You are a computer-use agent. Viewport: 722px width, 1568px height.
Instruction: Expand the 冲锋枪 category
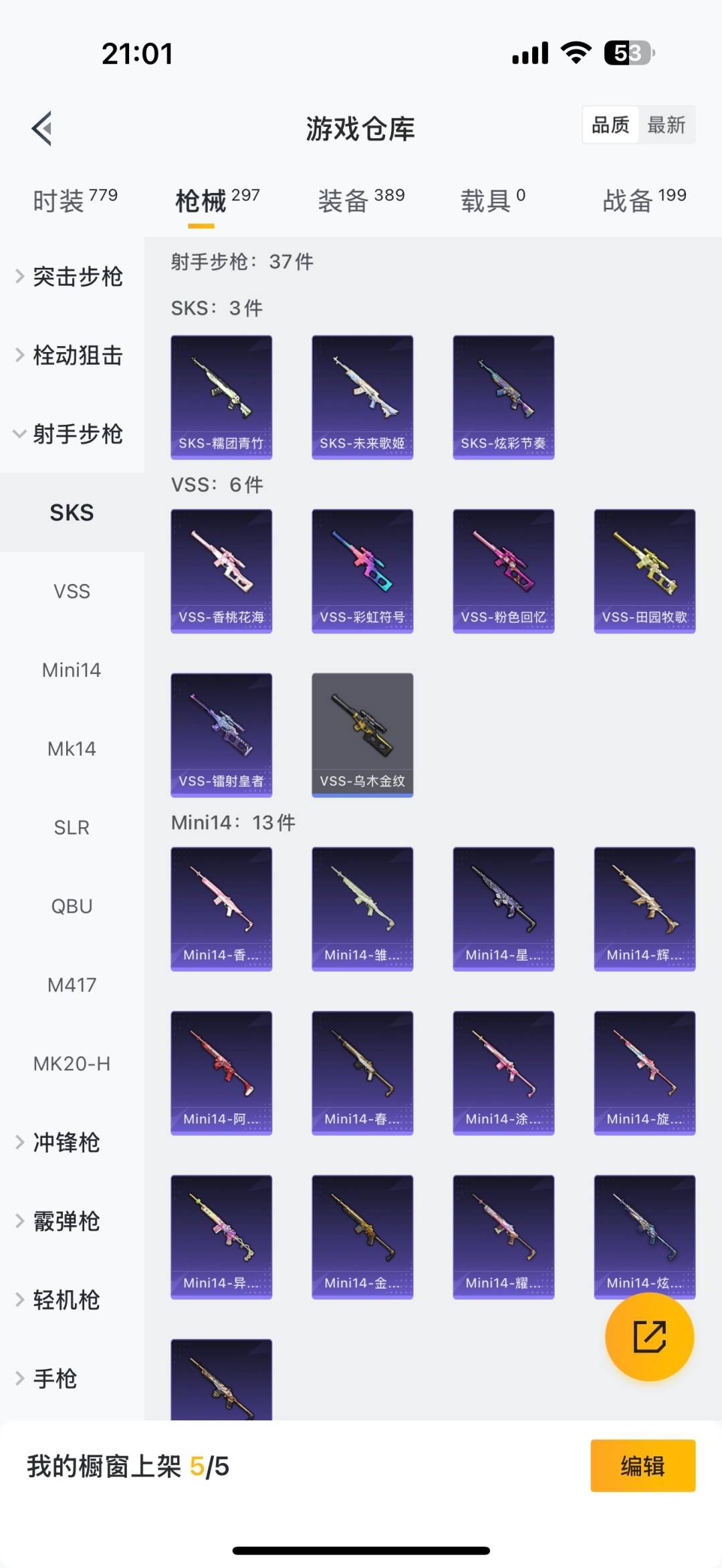pyautogui.click(x=67, y=1142)
